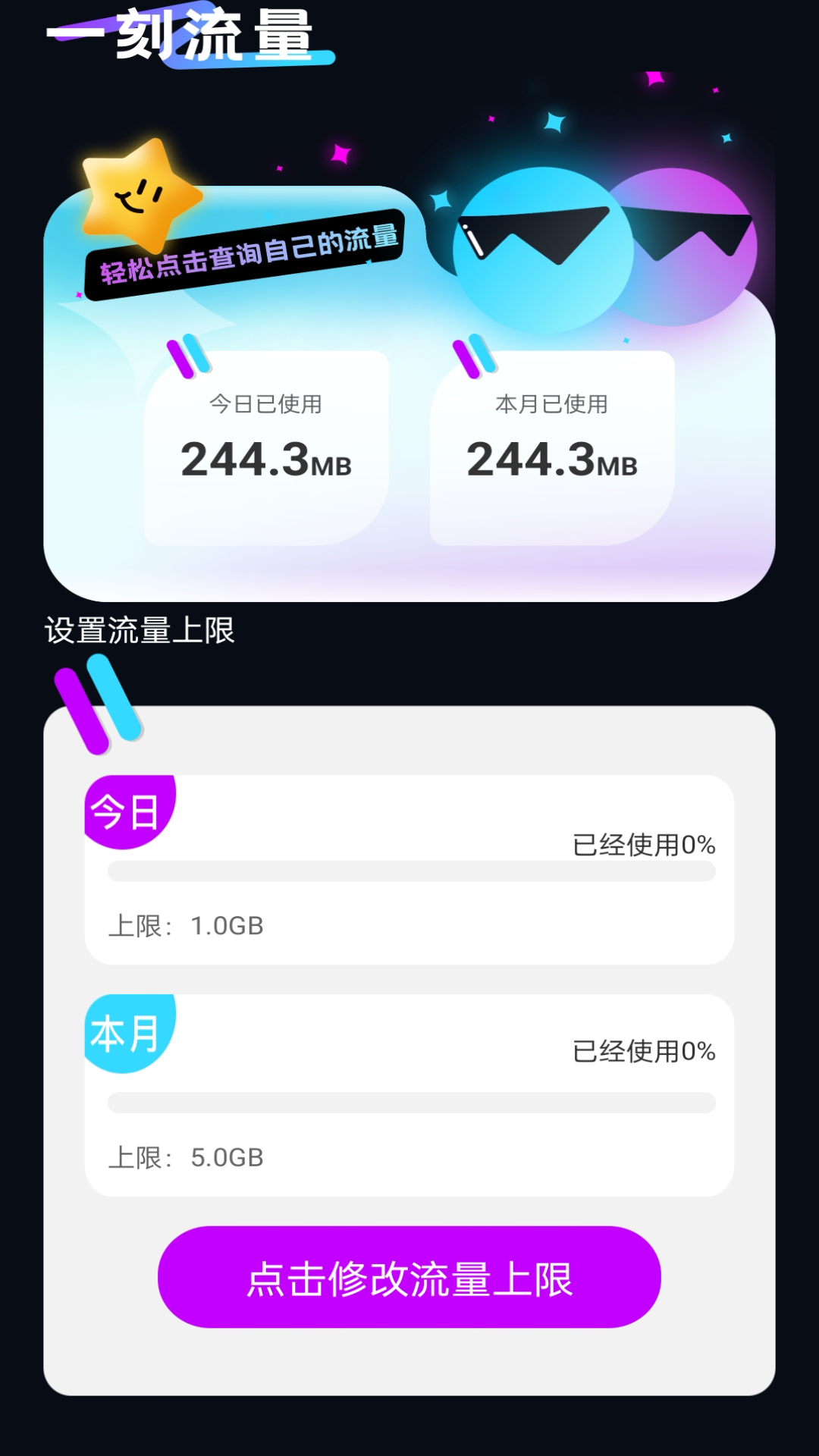
Task: Tap the 已经使用0% text for today
Action: click(643, 844)
